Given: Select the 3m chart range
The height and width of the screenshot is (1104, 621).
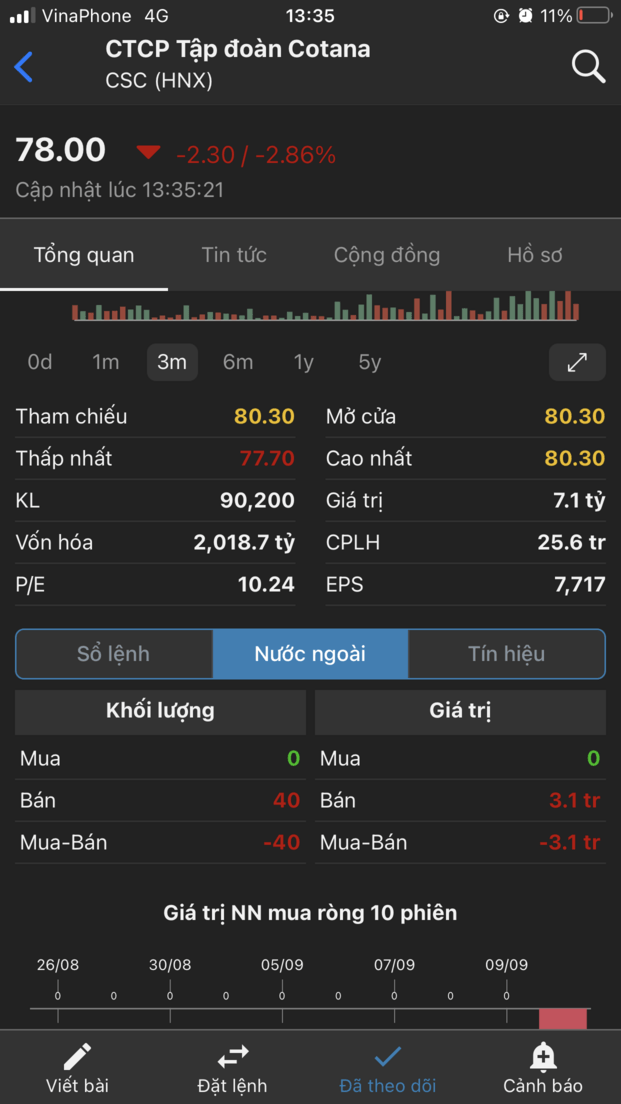Looking at the screenshot, I should (x=172, y=362).
